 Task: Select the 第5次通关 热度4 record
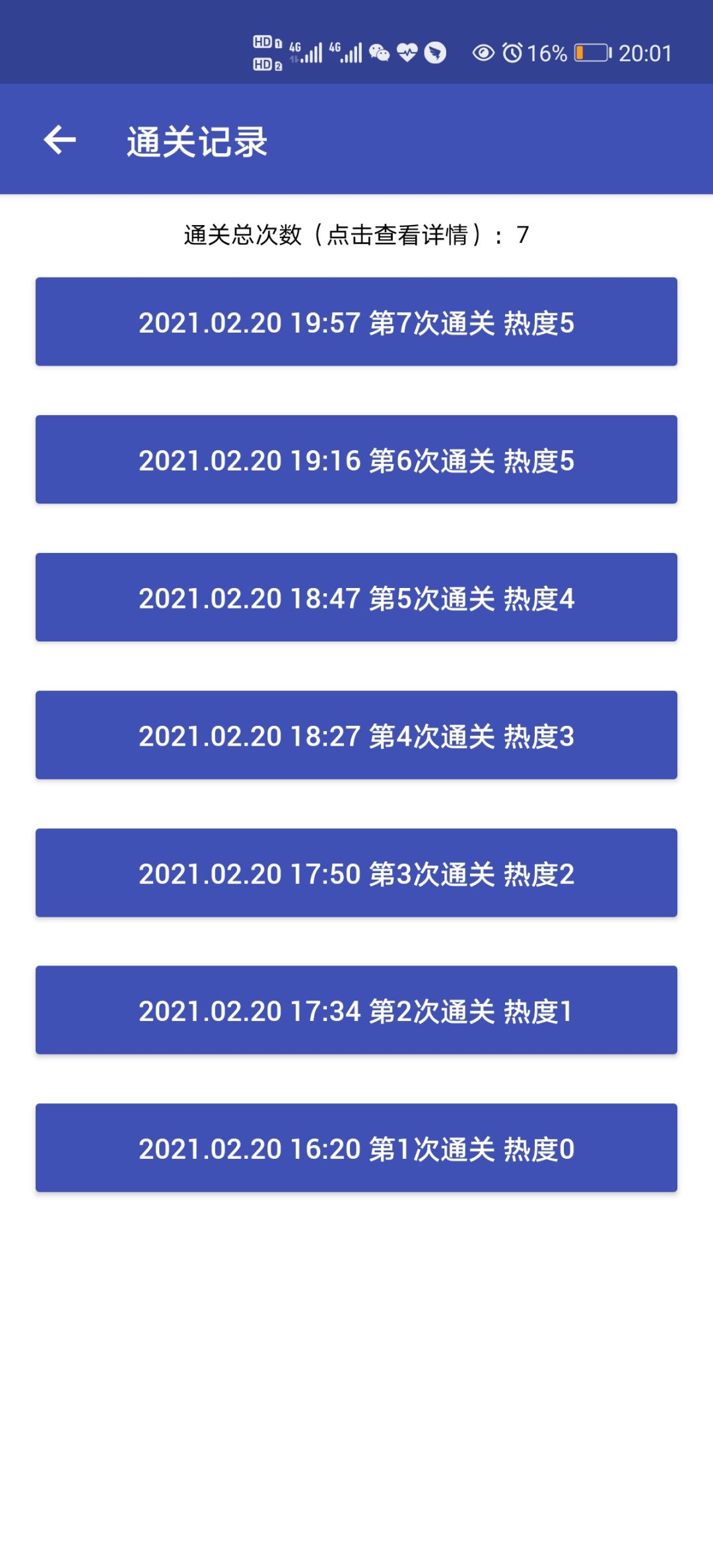(356, 598)
